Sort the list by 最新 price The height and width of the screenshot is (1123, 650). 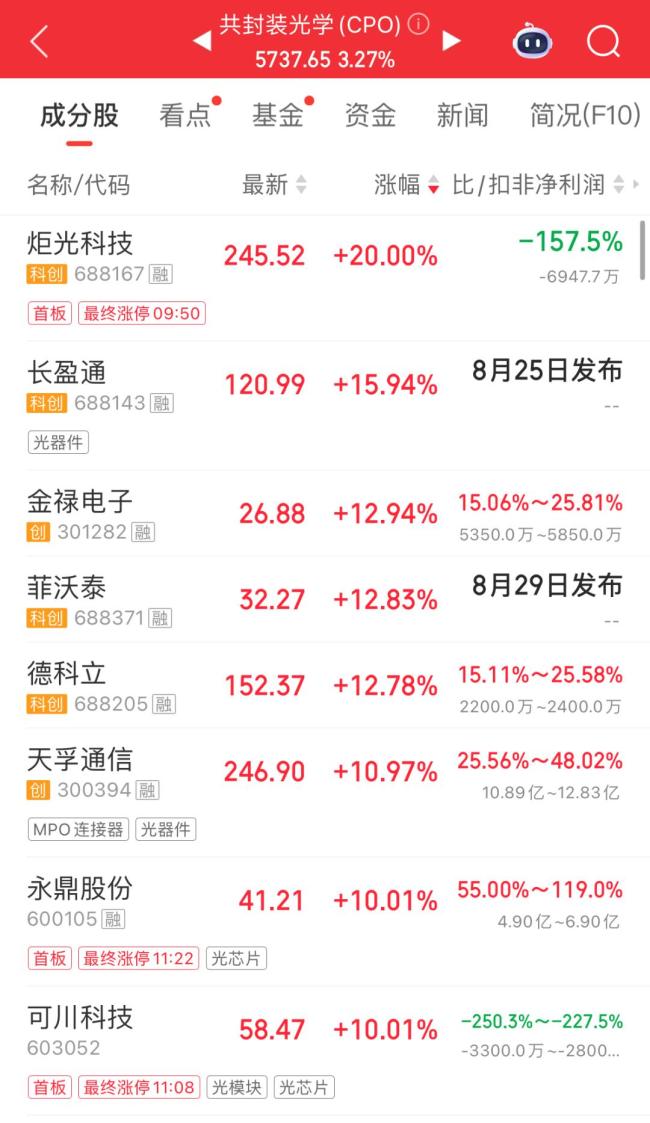coord(274,185)
